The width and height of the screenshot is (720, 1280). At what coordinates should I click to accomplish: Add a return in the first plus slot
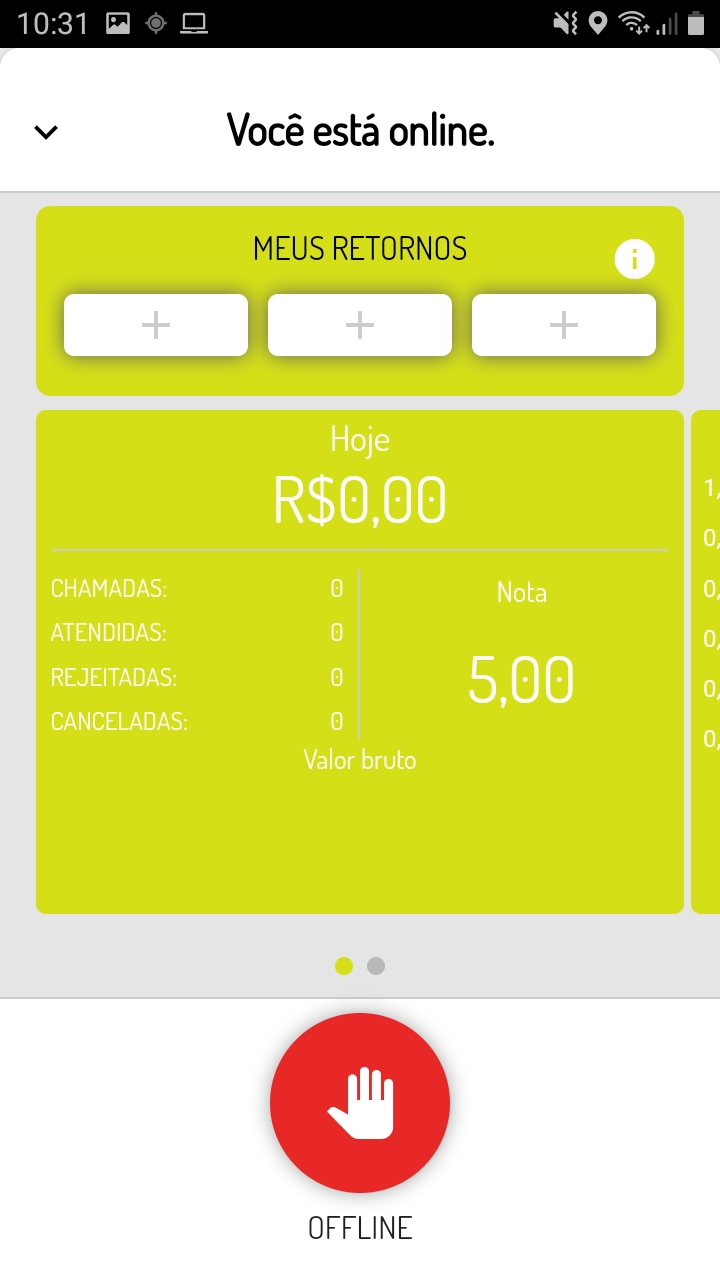pyautogui.click(x=156, y=325)
